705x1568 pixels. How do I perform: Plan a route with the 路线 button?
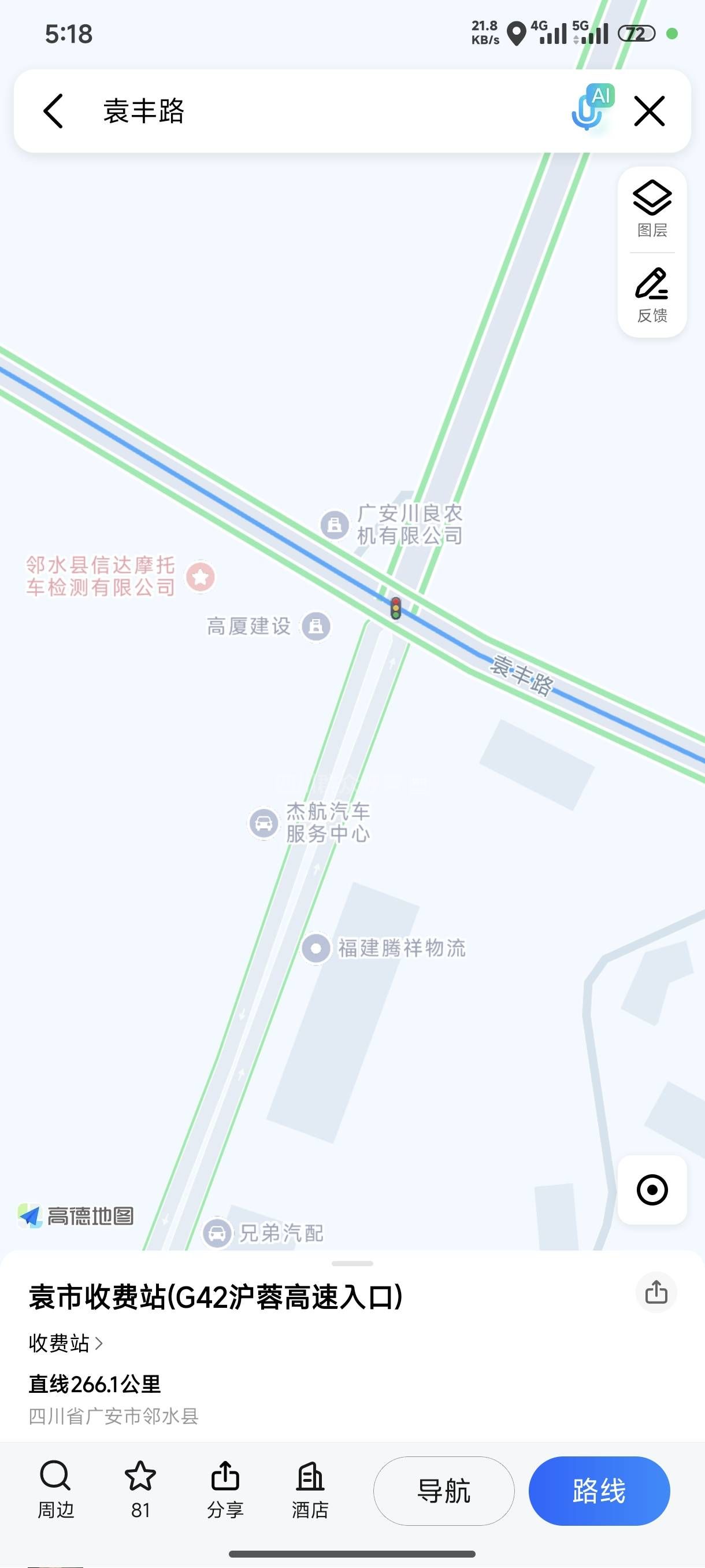[x=599, y=1491]
